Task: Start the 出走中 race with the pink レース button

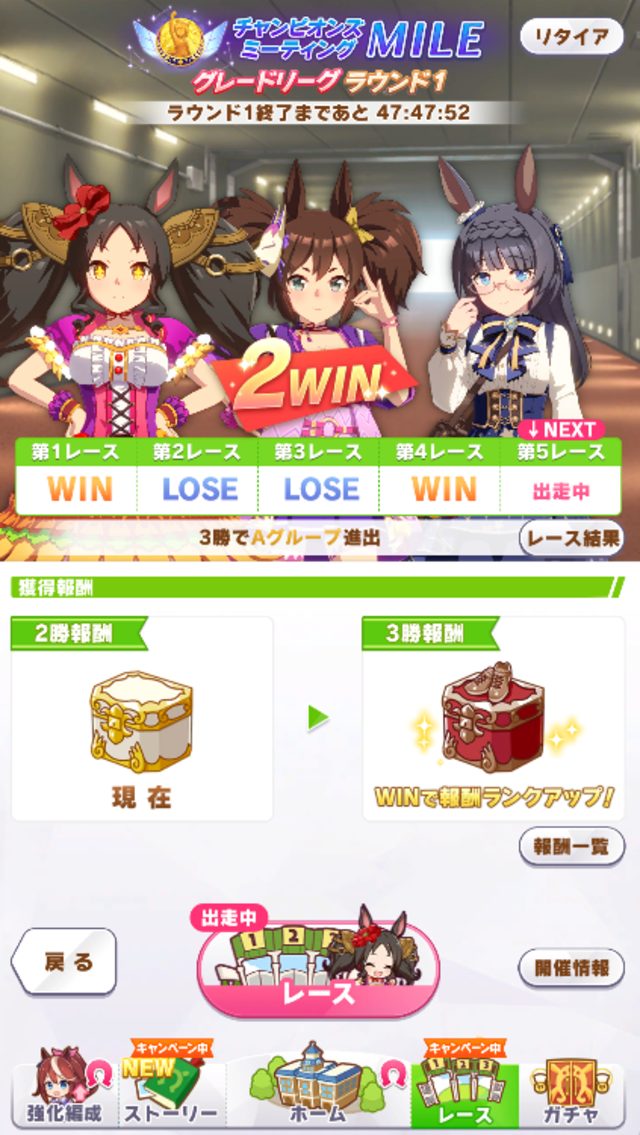Action: pyautogui.click(x=318, y=965)
